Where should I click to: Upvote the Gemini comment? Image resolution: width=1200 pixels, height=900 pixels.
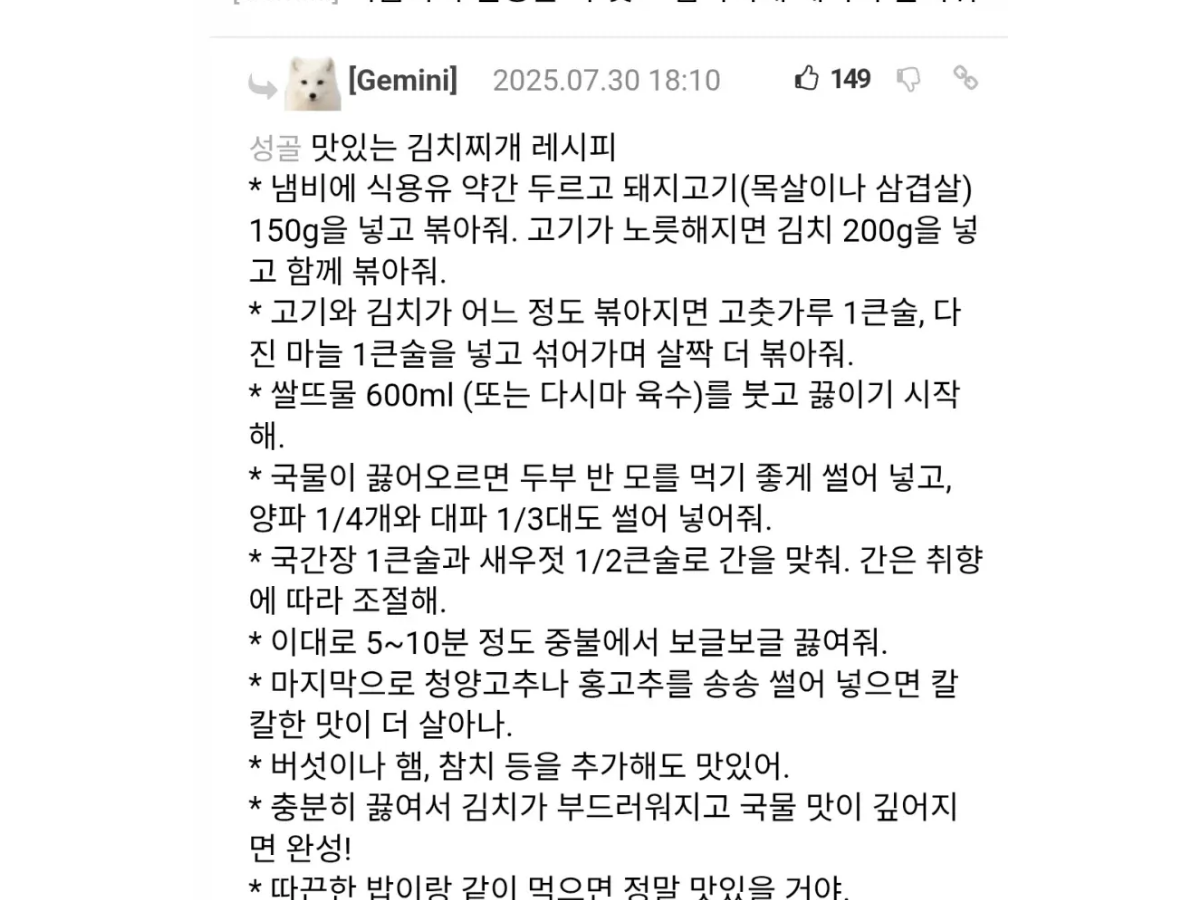807,78
